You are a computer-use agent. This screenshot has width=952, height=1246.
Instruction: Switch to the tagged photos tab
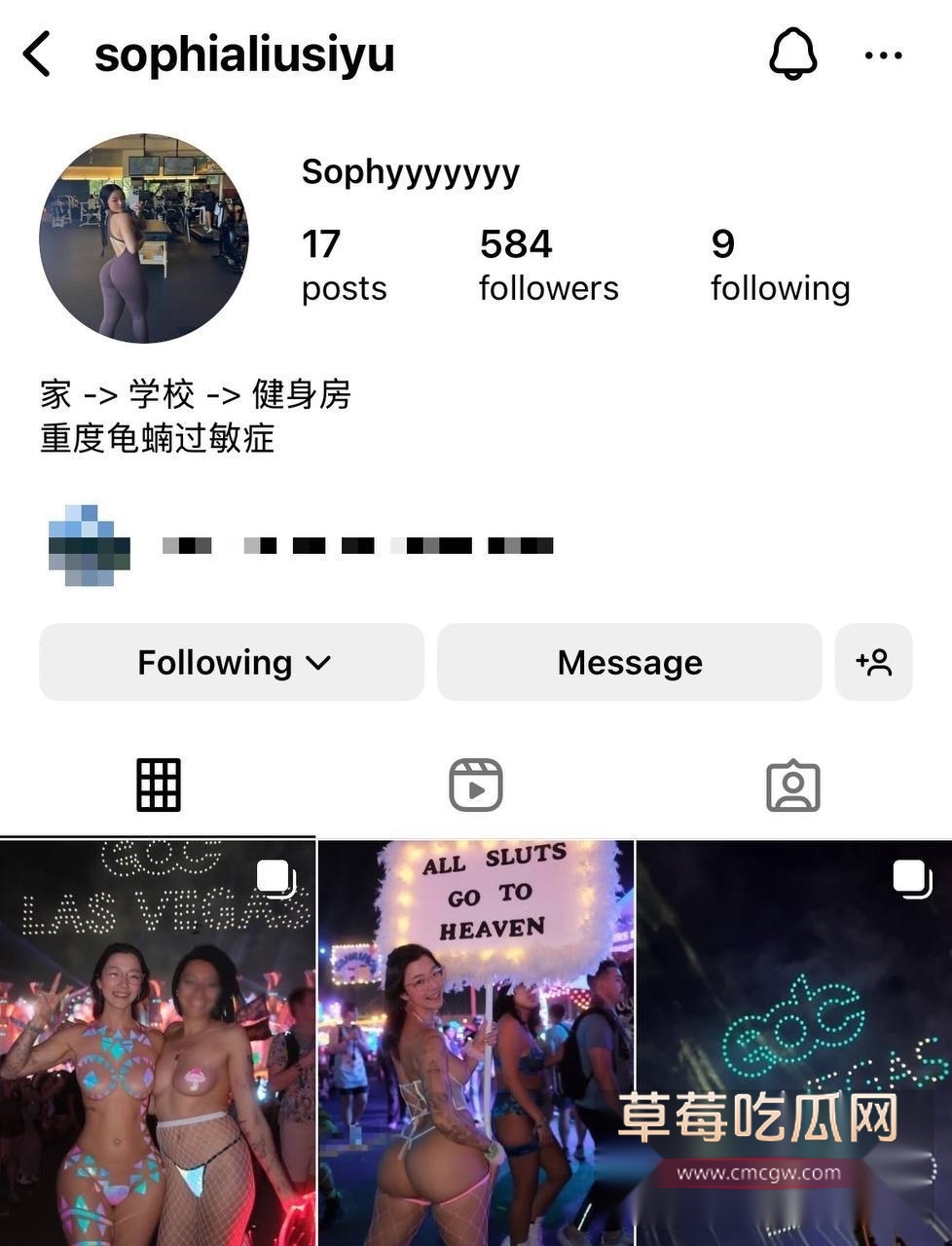pyautogui.click(x=792, y=786)
